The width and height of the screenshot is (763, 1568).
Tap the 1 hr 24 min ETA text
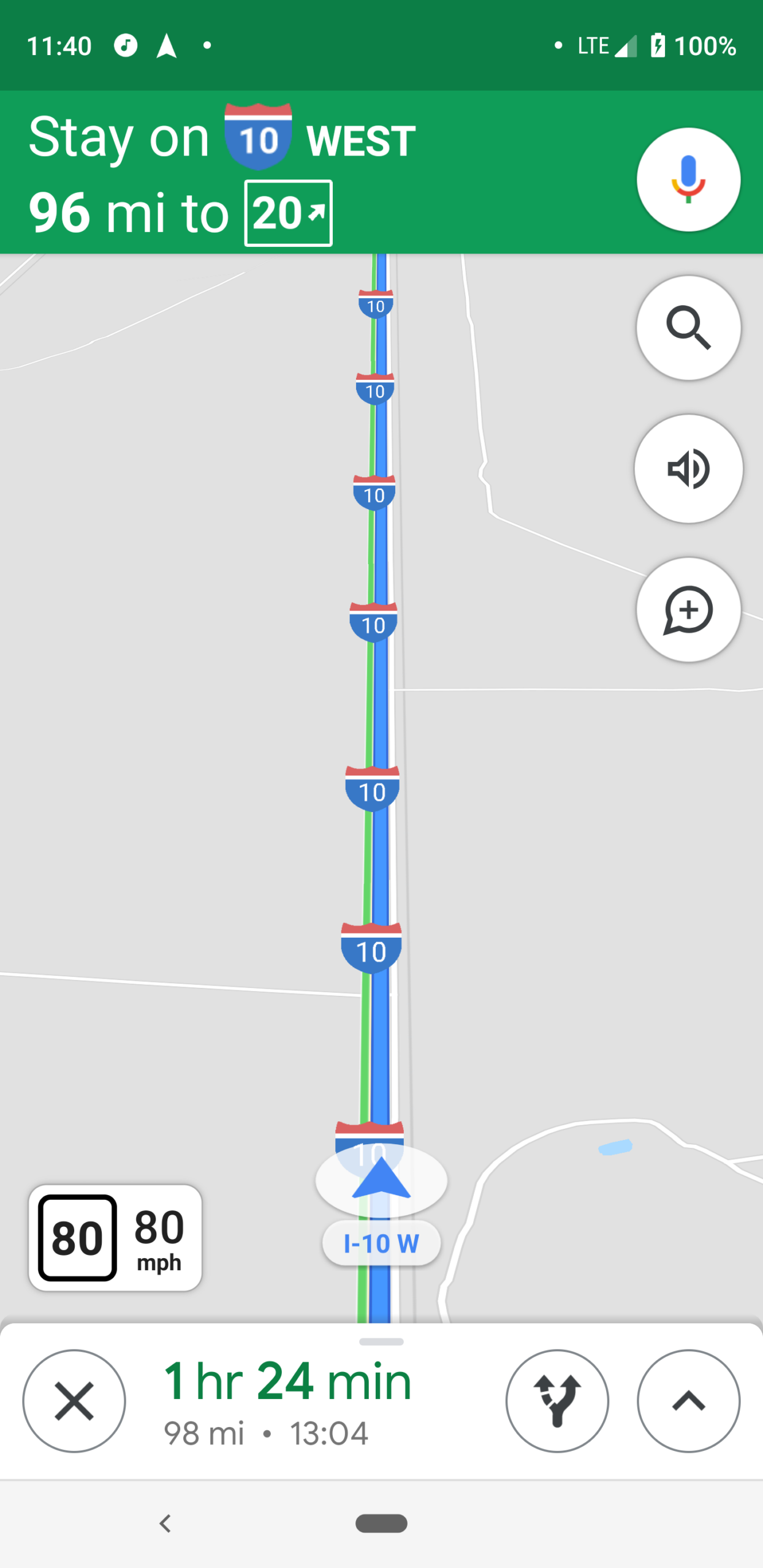(287, 1380)
